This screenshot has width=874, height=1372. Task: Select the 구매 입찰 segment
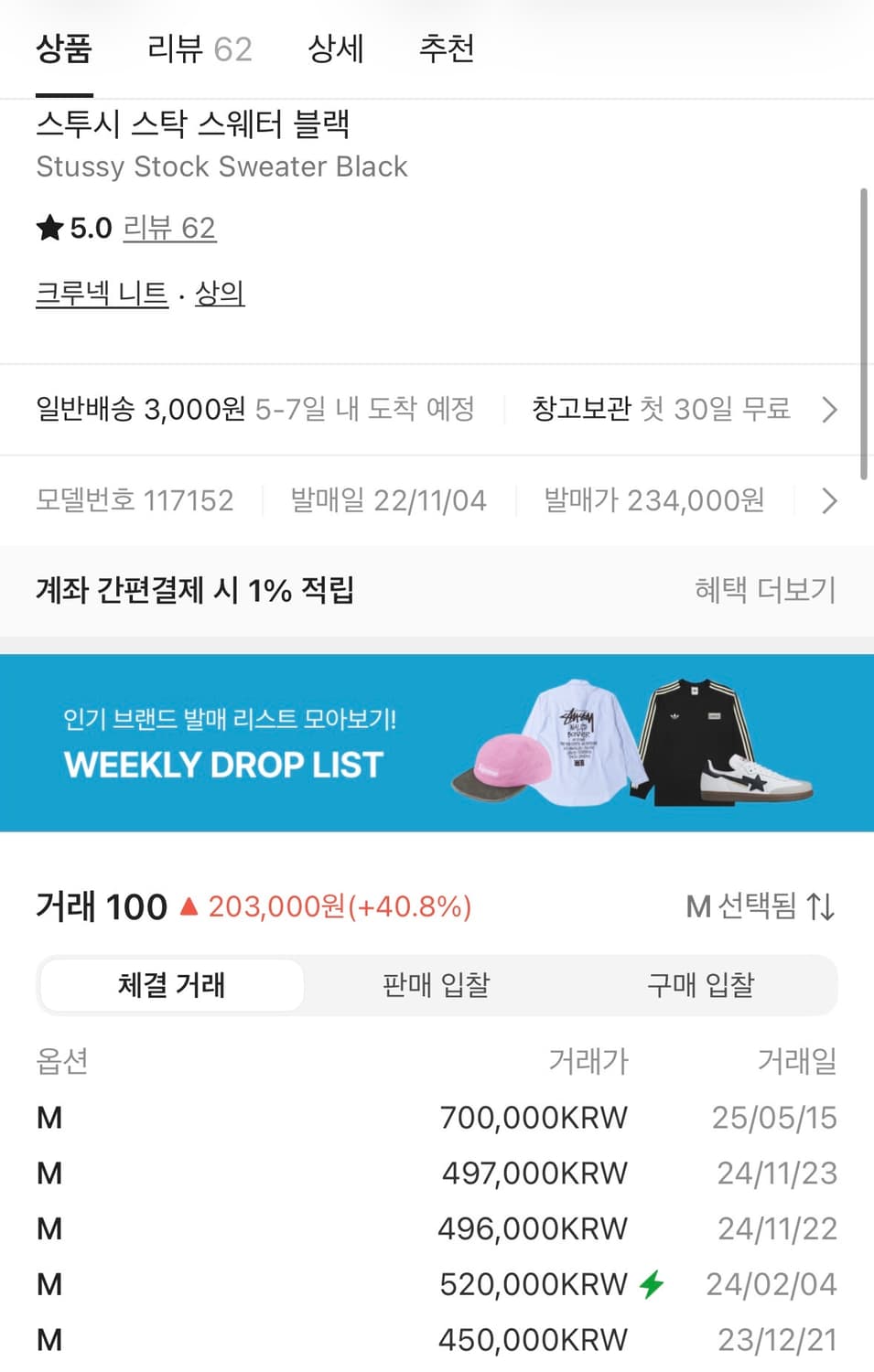[x=700, y=984]
